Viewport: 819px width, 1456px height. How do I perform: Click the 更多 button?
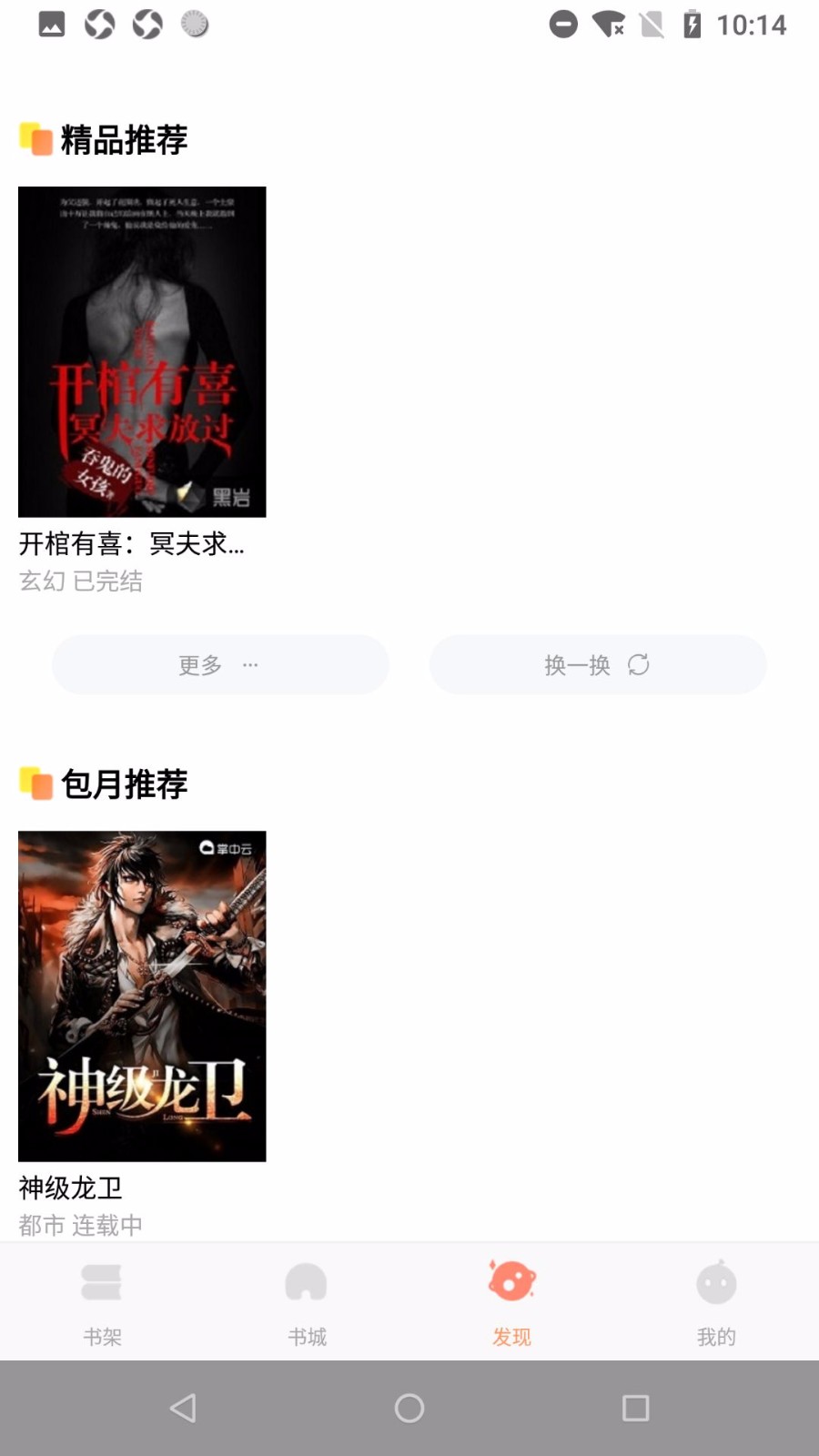click(221, 665)
